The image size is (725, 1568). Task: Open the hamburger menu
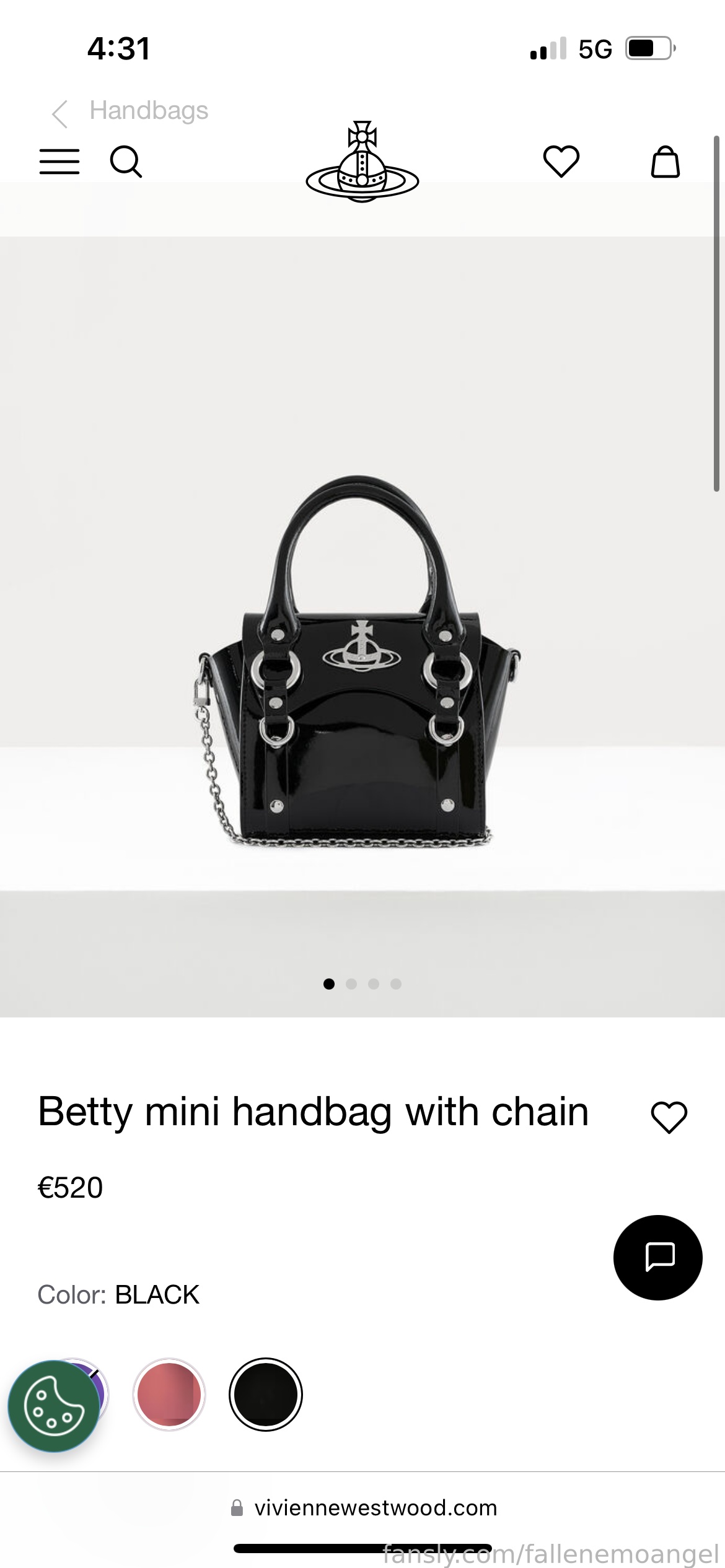(x=59, y=162)
